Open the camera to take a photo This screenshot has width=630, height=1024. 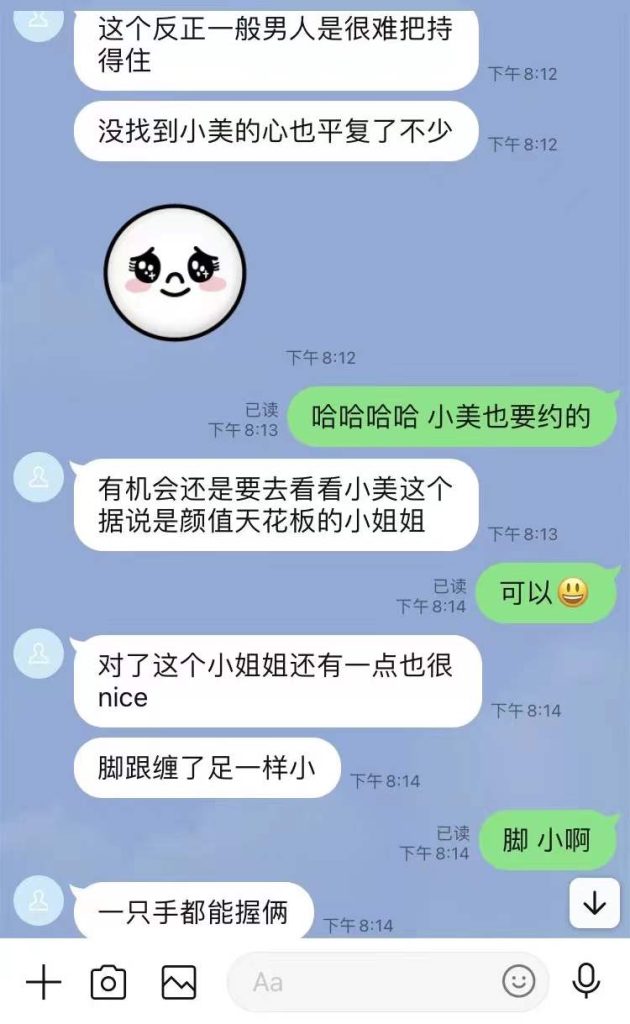click(108, 982)
